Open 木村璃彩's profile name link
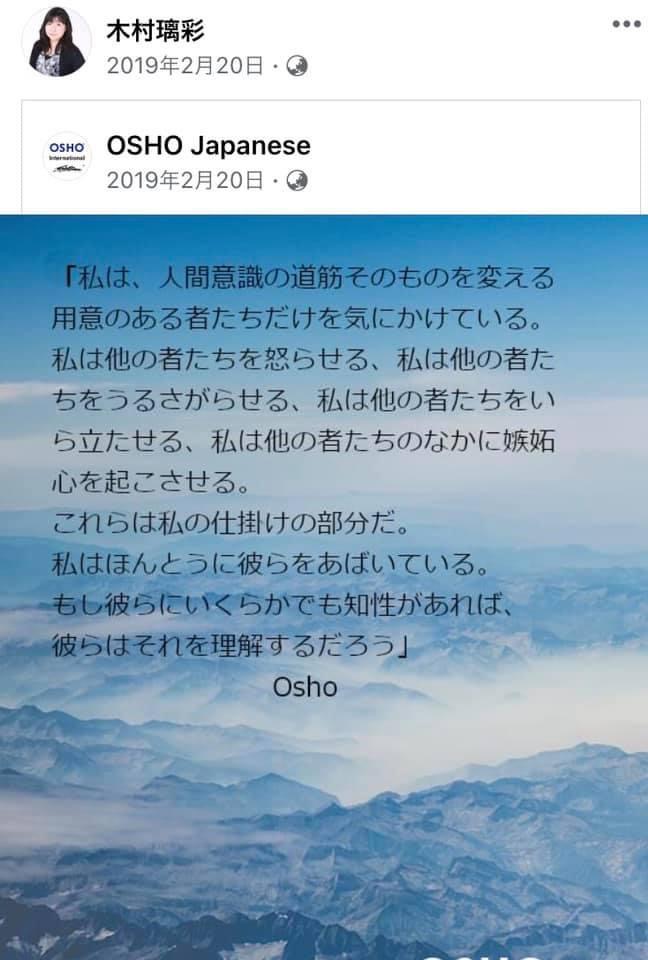 click(158, 30)
